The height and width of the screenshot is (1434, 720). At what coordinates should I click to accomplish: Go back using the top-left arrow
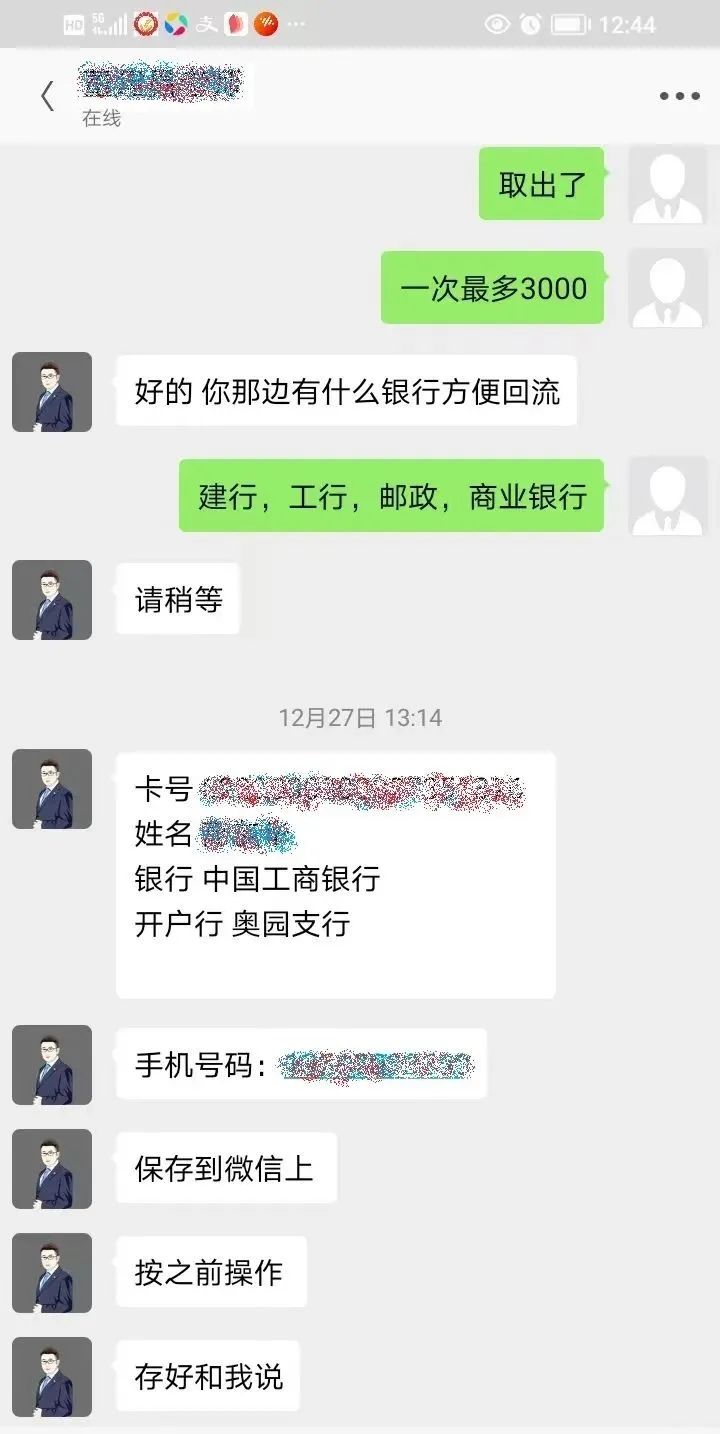click(46, 96)
